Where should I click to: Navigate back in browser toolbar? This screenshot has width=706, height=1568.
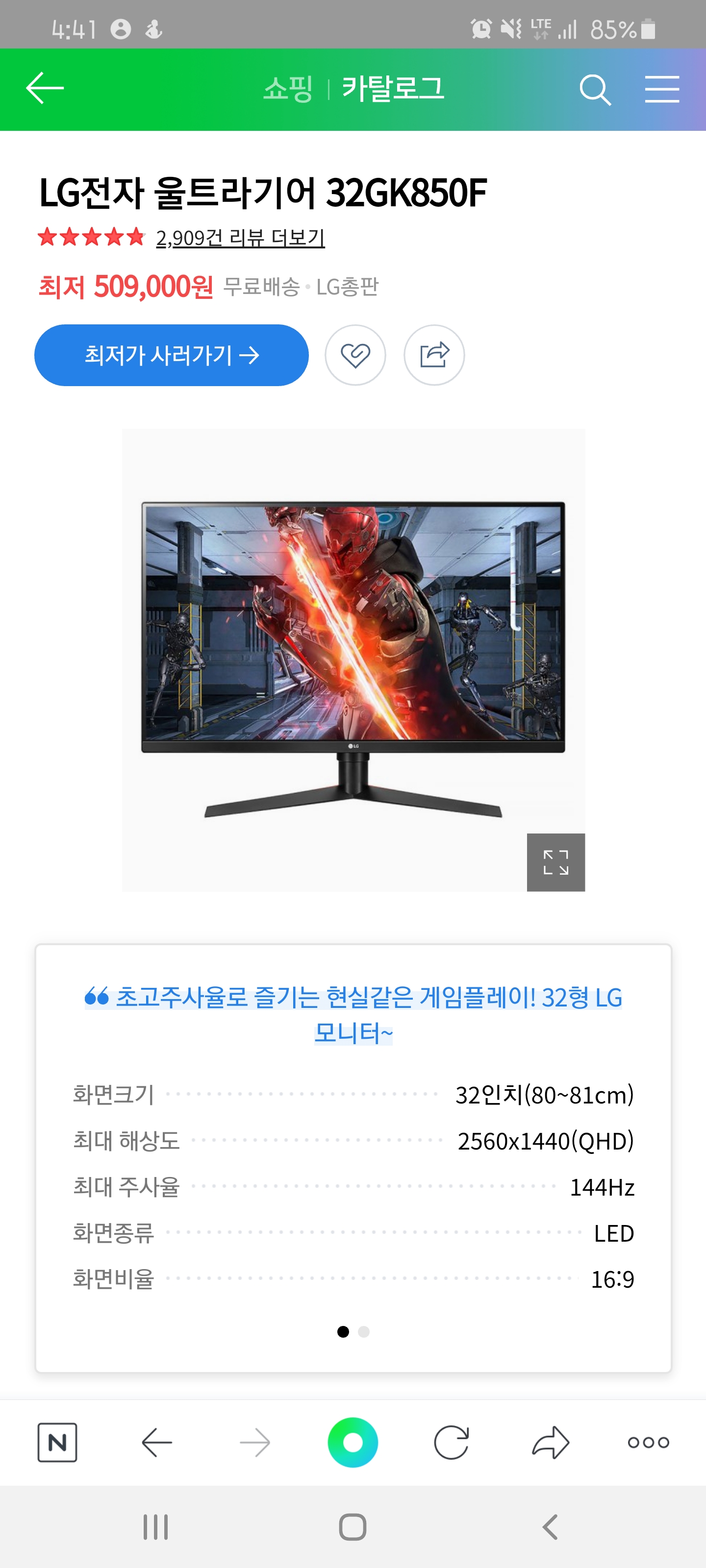(x=156, y=1442)
